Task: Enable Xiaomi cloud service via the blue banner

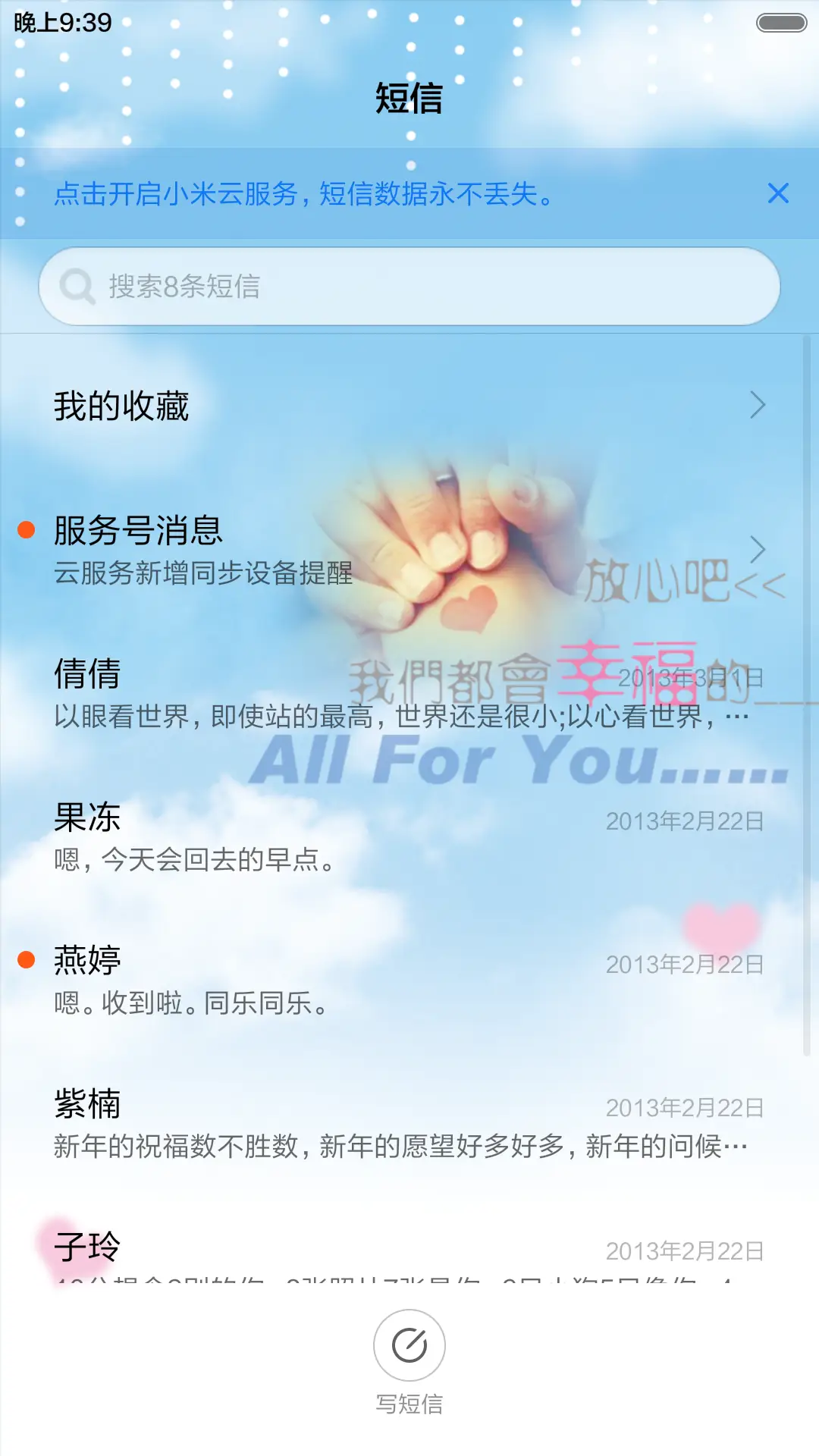Action: (x=303, y=196)
